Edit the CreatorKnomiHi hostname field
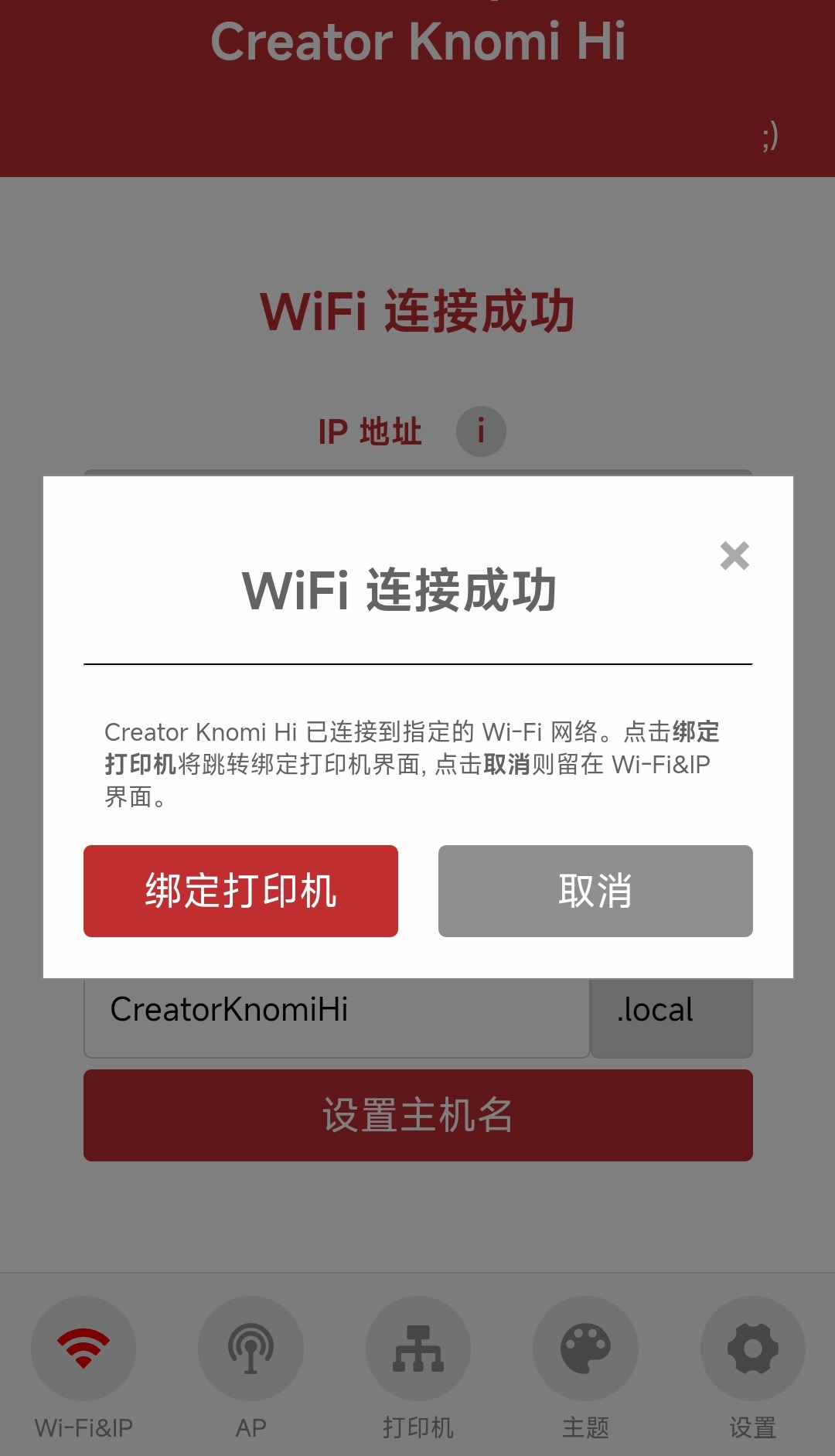 (x=337, y=1017)
